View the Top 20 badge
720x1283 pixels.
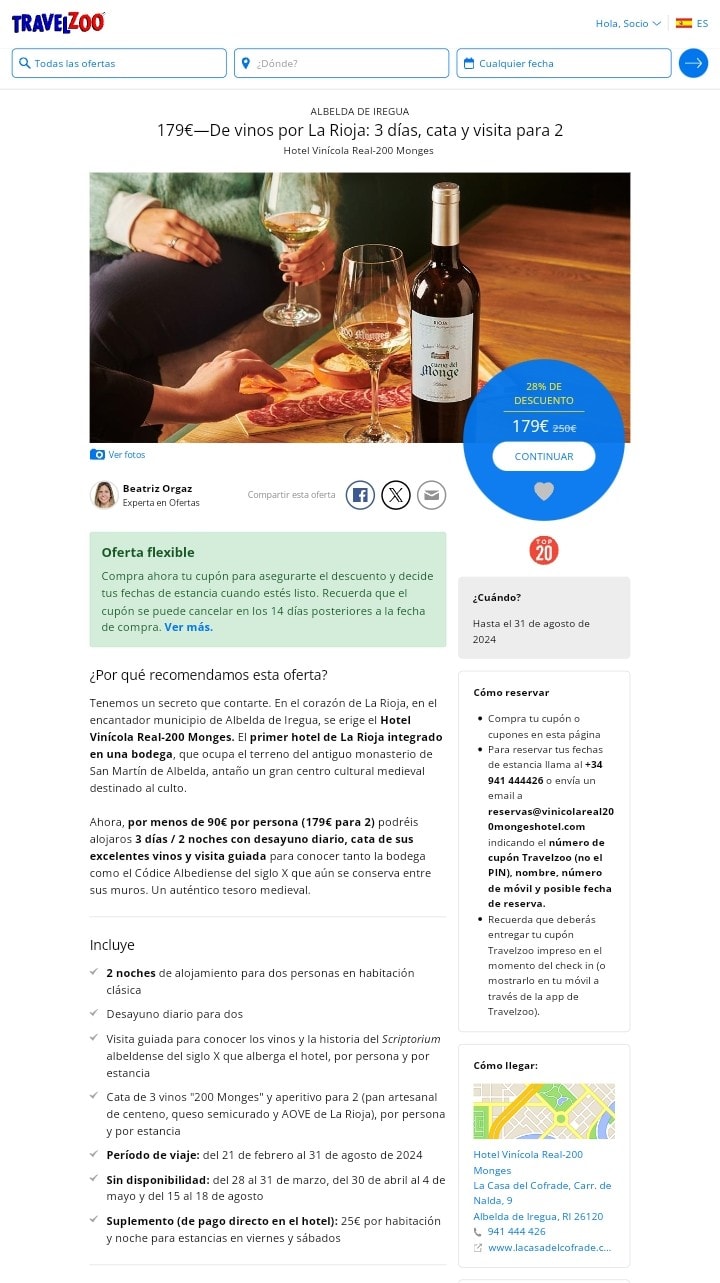click(544, 550)
